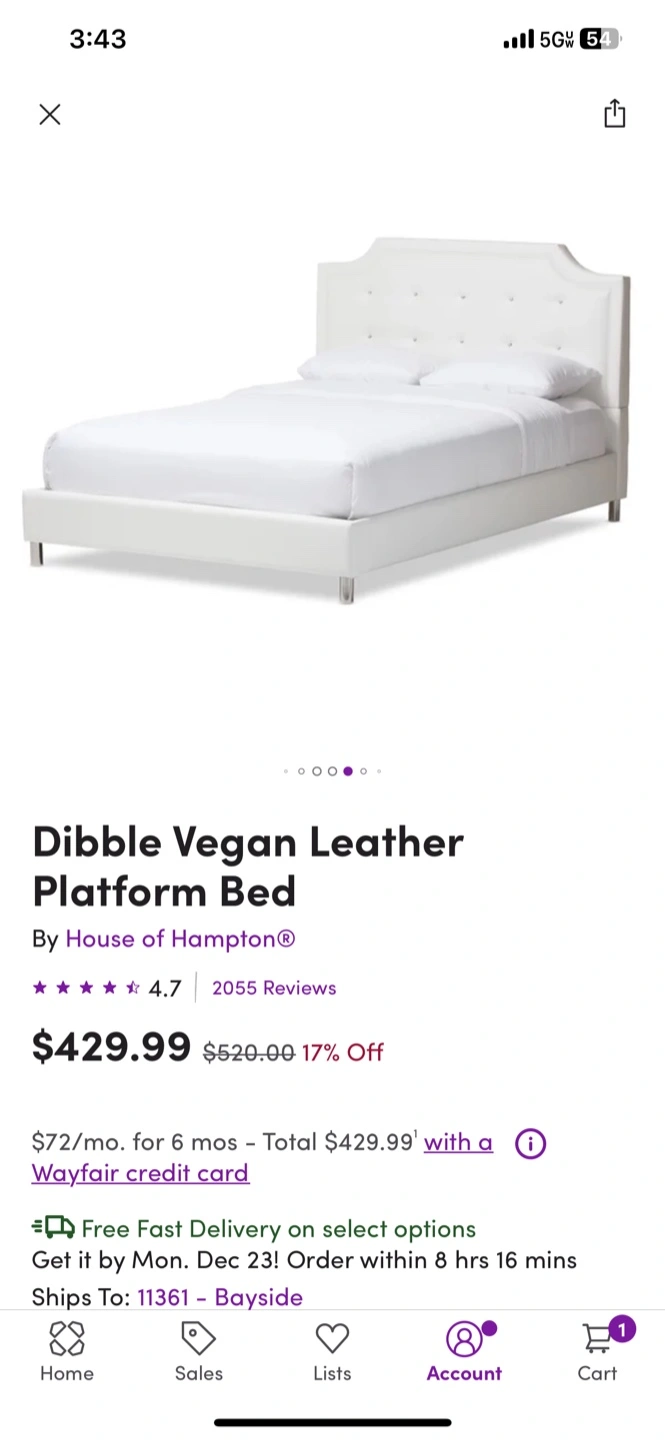Read the 2055 Reviews
665x1440 pixels.
tap(274, 988)
